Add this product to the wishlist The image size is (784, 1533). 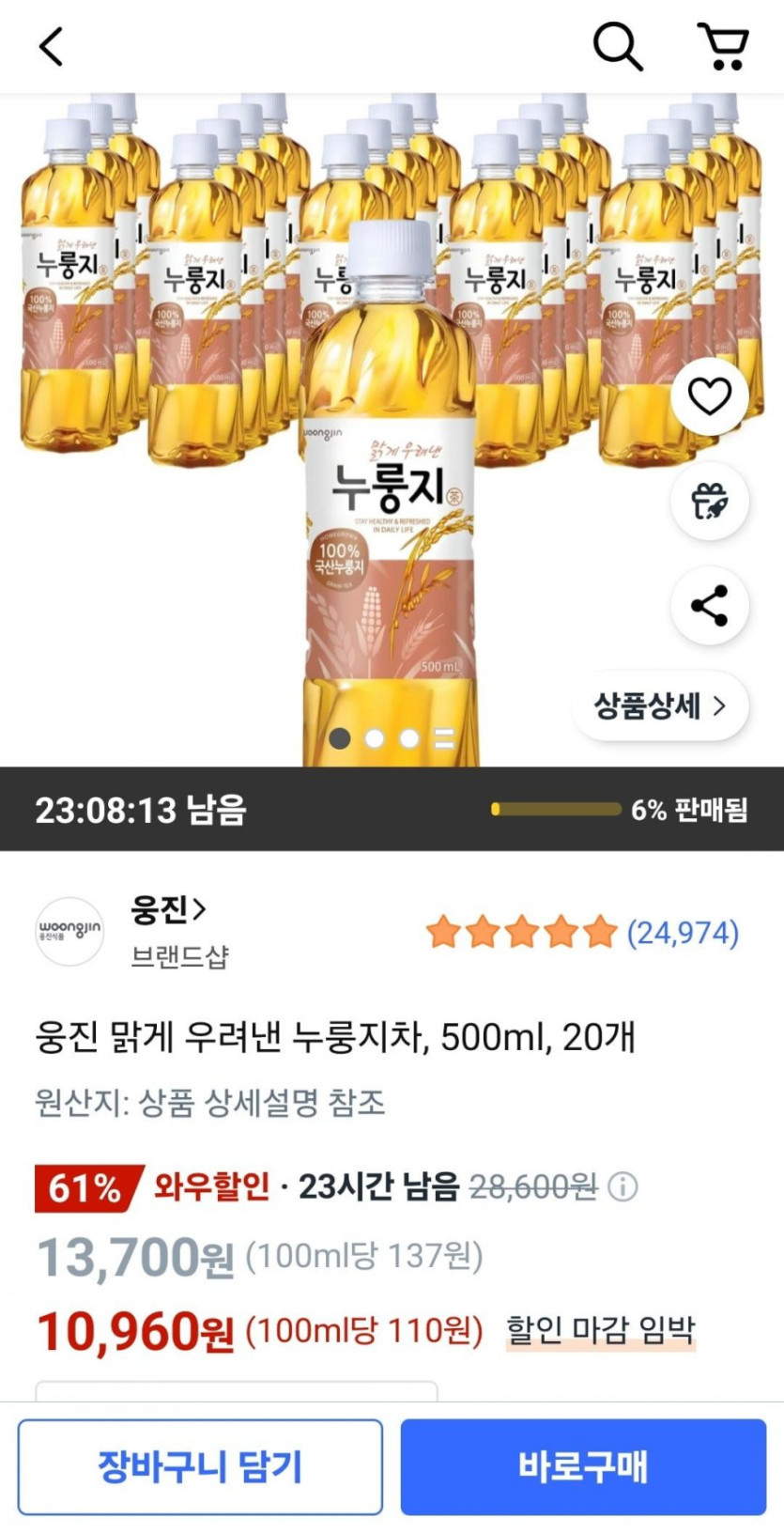click(709, 396)
